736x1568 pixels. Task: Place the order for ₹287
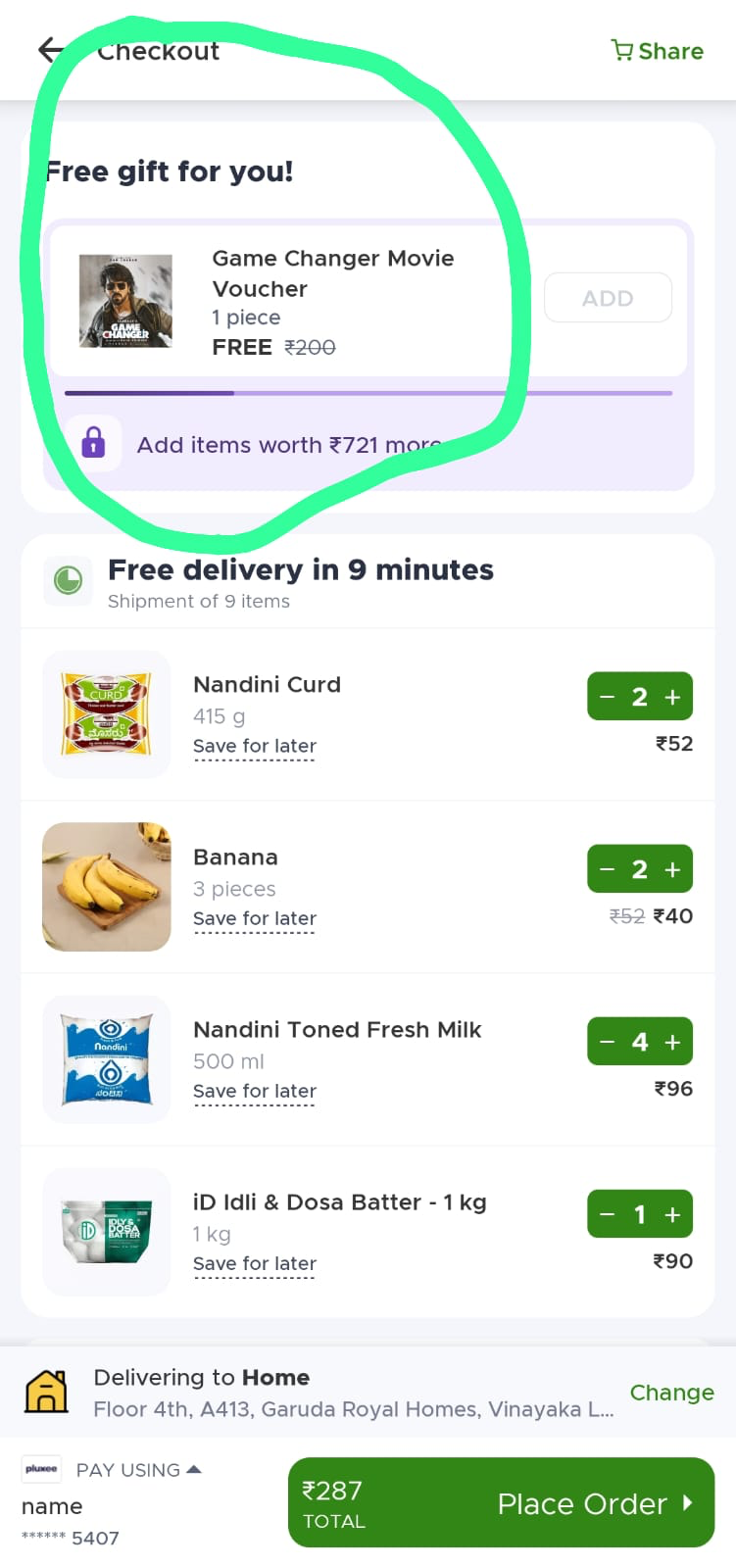pos(501,1503)
